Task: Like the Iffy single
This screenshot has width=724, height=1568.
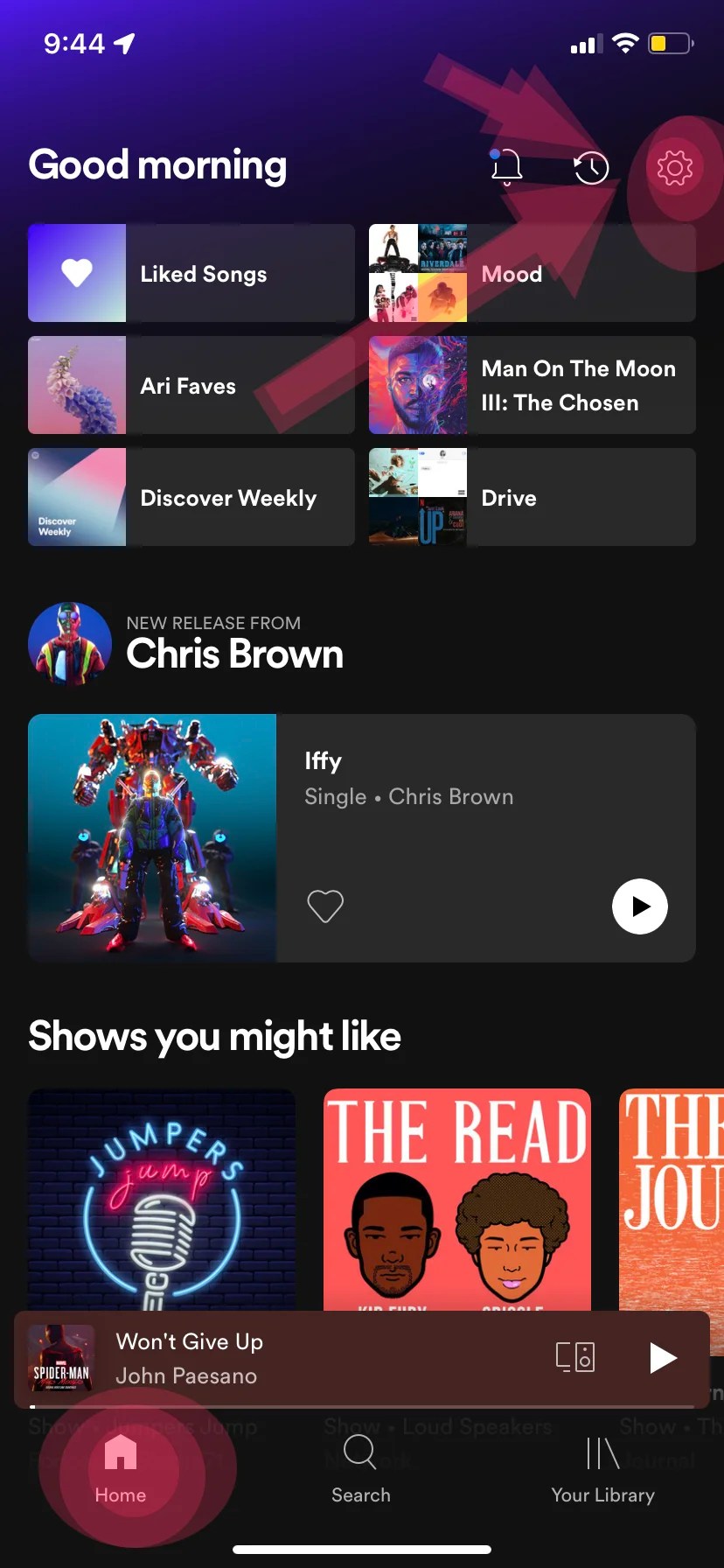Action: 325,906
